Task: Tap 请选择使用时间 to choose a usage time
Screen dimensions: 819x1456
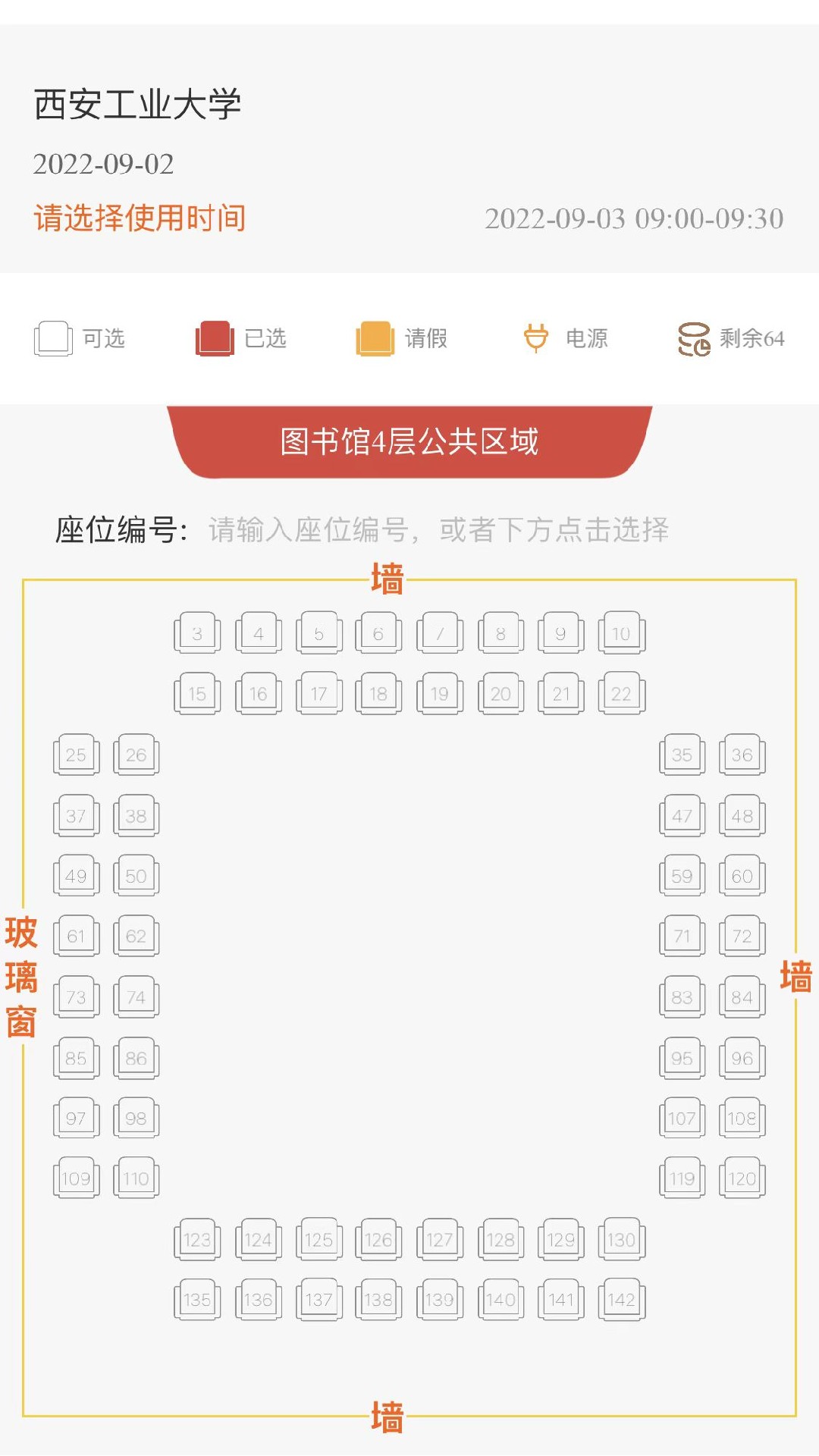Action: [x=140, y=218]
